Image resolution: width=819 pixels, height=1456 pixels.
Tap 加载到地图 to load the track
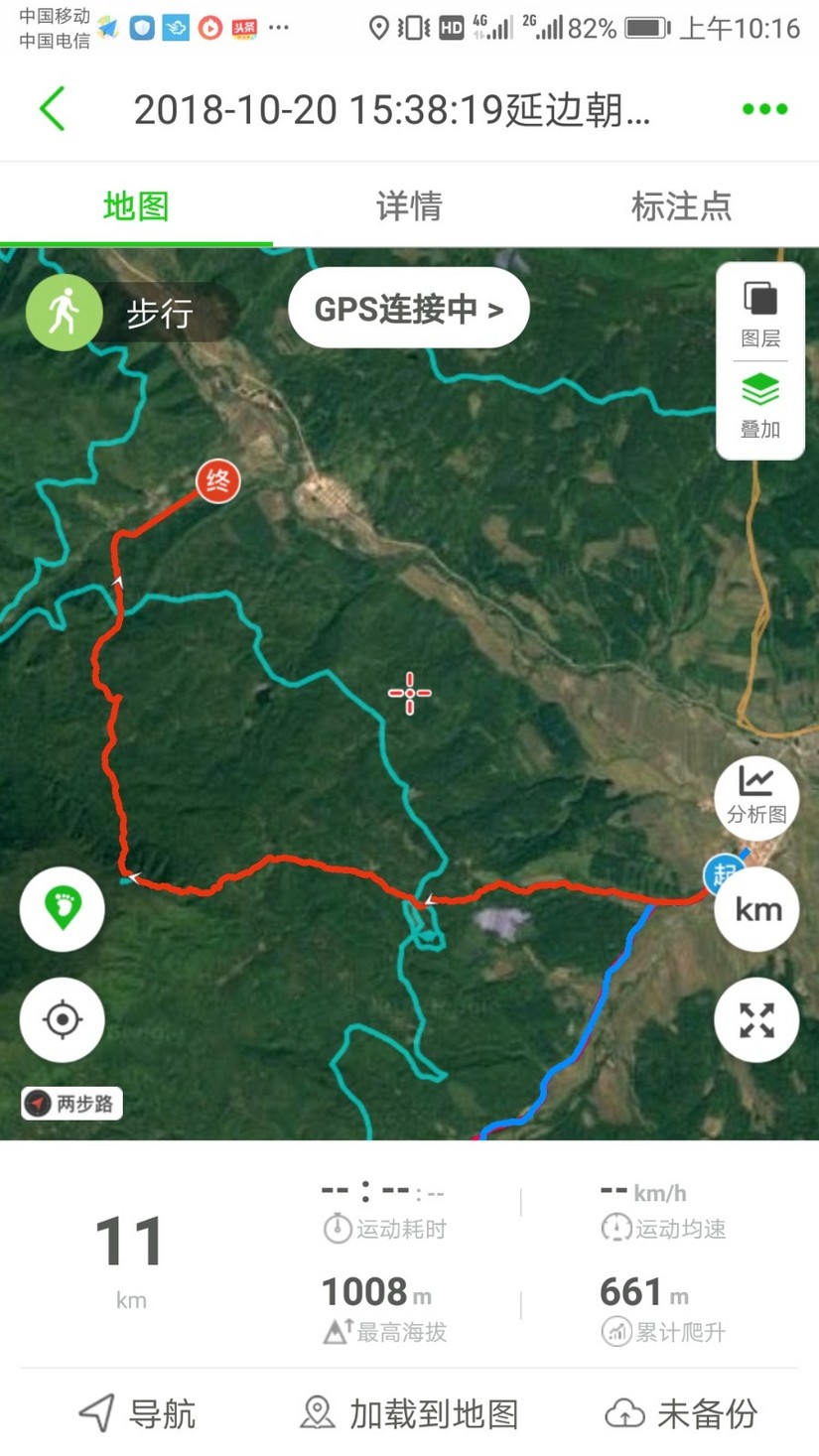409,1412
